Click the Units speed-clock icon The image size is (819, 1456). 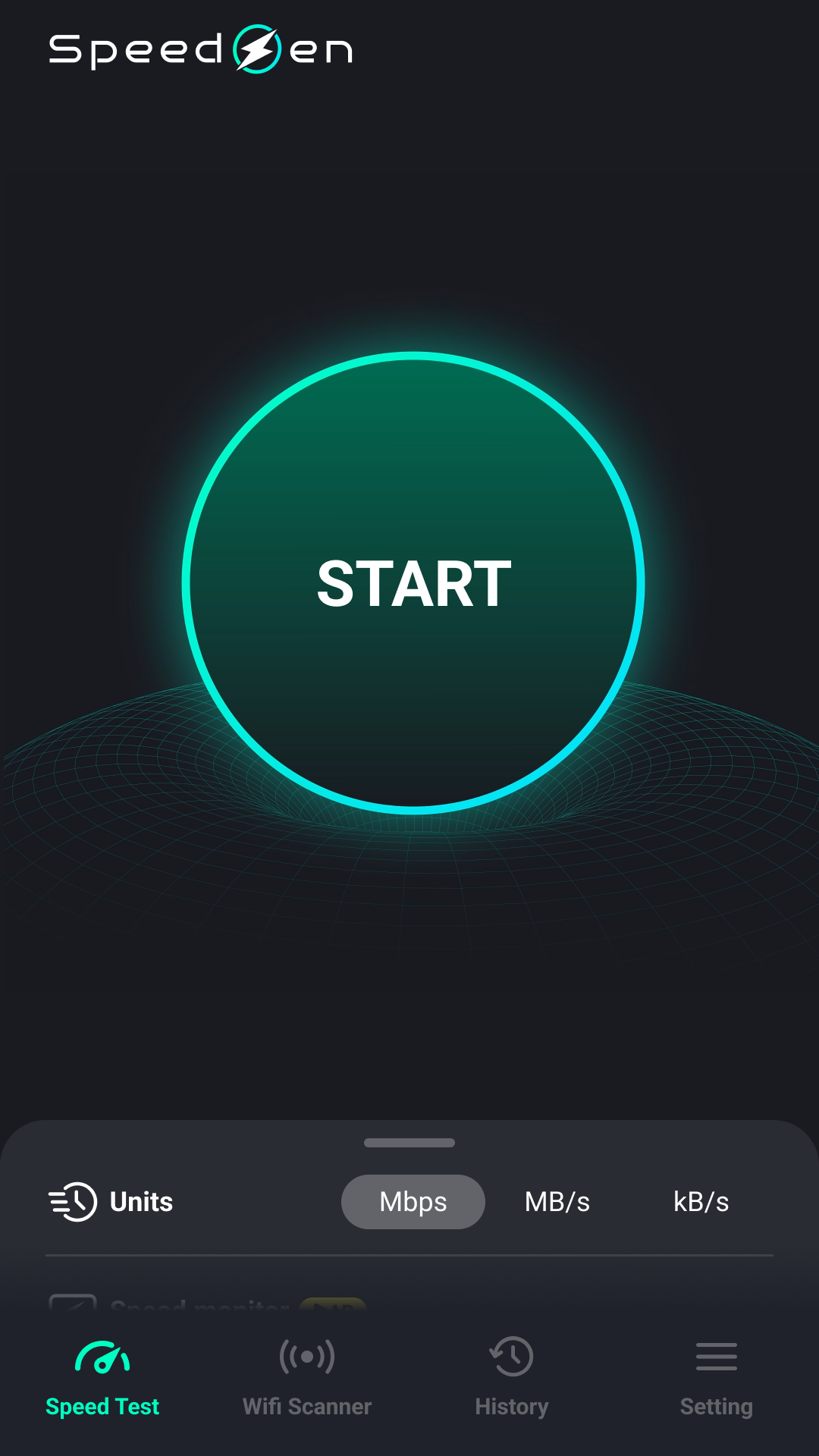(73, 1201)
